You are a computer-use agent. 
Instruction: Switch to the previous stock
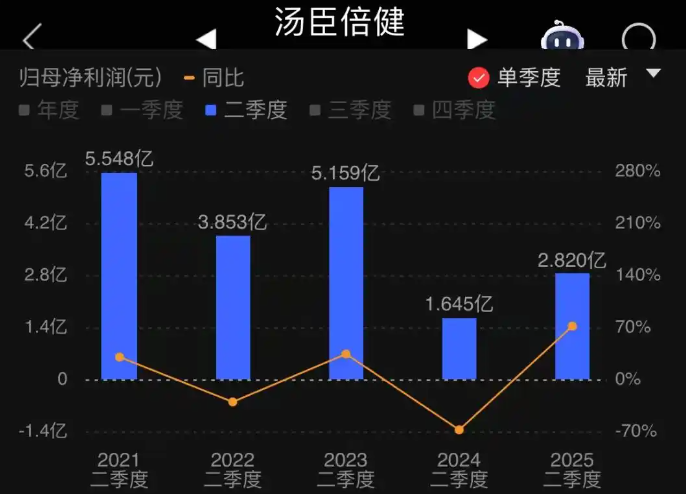[206, 39]
